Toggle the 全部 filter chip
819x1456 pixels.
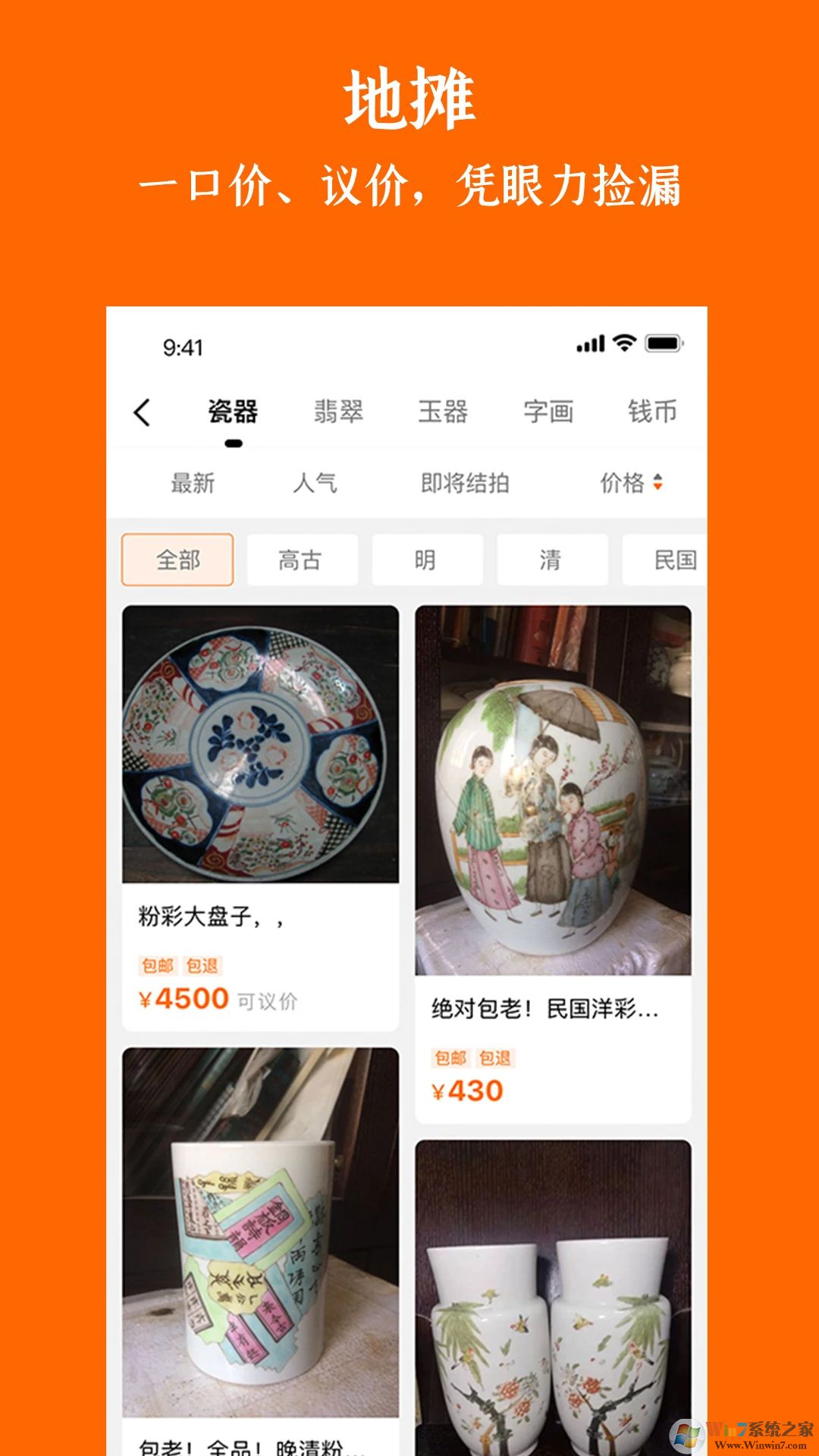coord(179,559)
